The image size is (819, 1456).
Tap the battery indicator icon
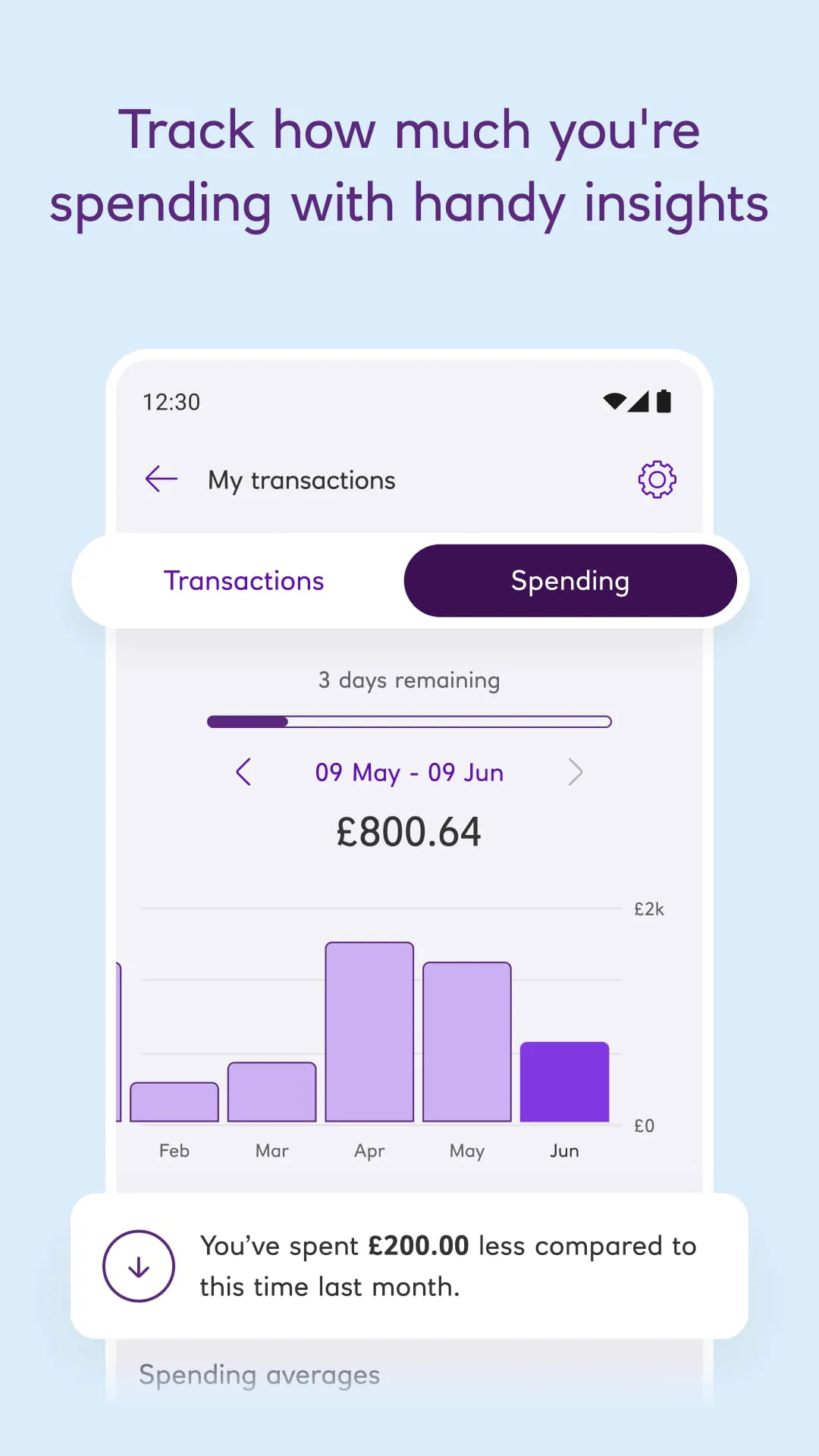coord(665,402)
